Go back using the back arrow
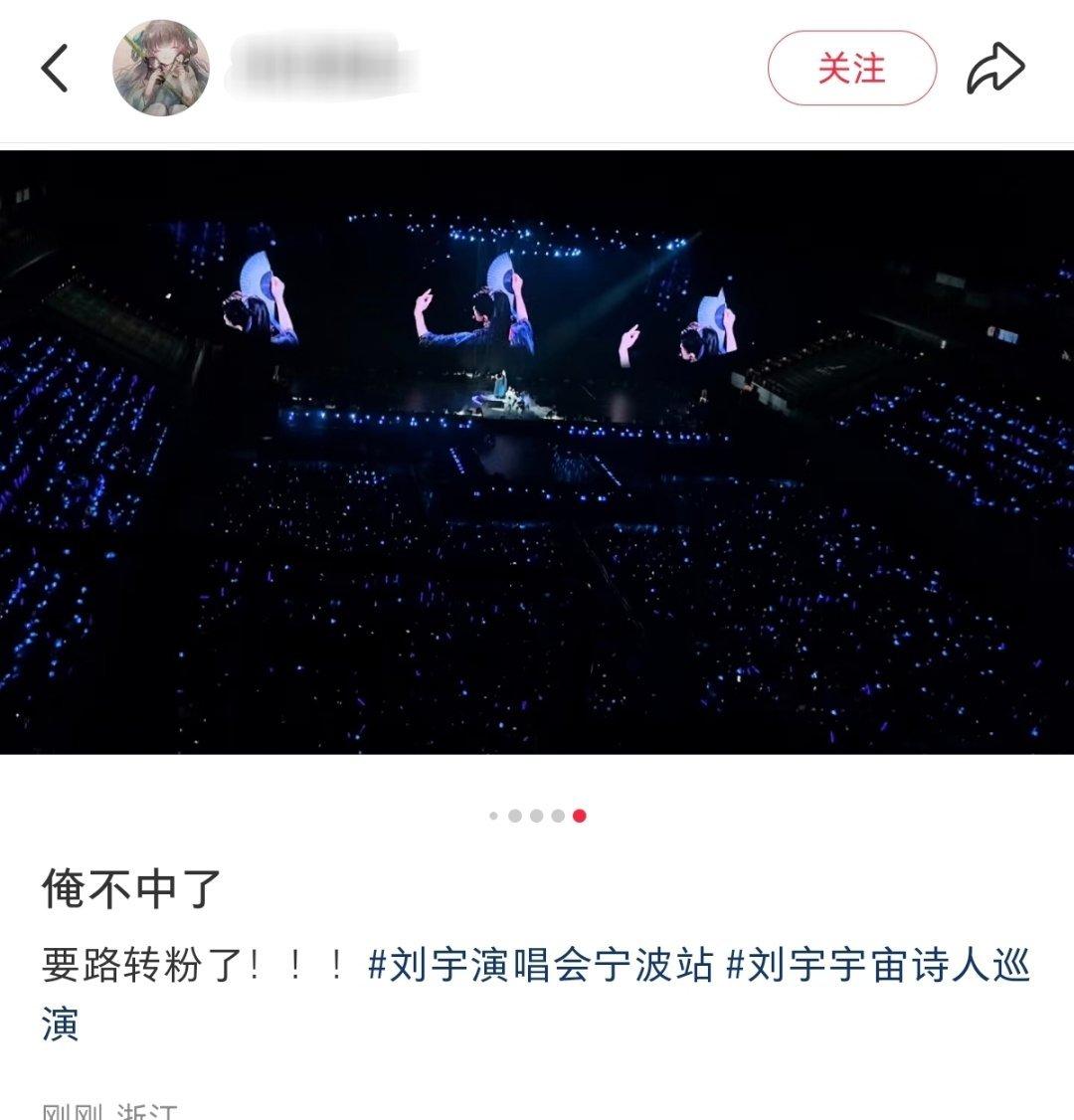 pyautogui.click(x=55, y=69)
